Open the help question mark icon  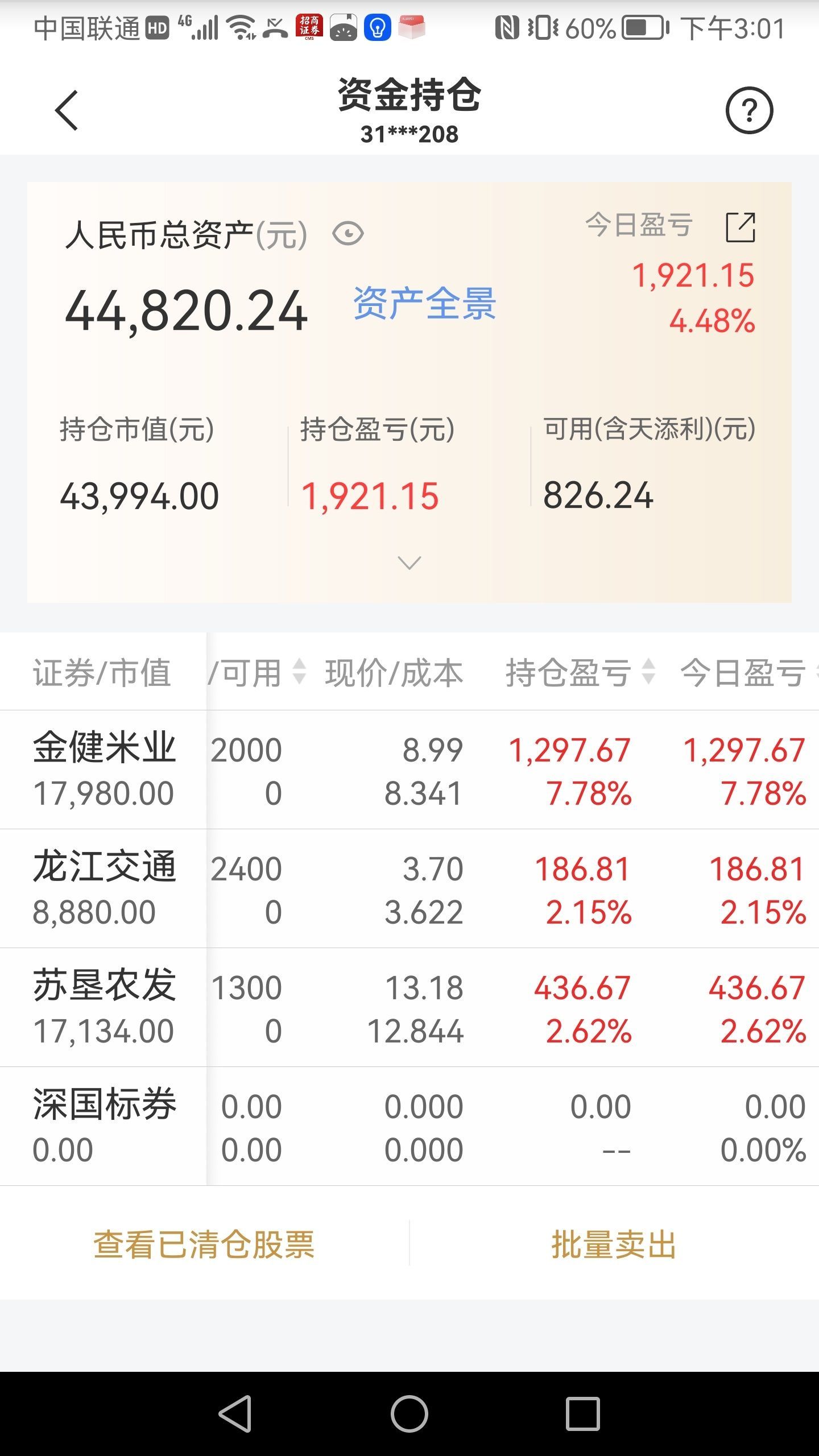pyautogui.click(x=749, y=110)
